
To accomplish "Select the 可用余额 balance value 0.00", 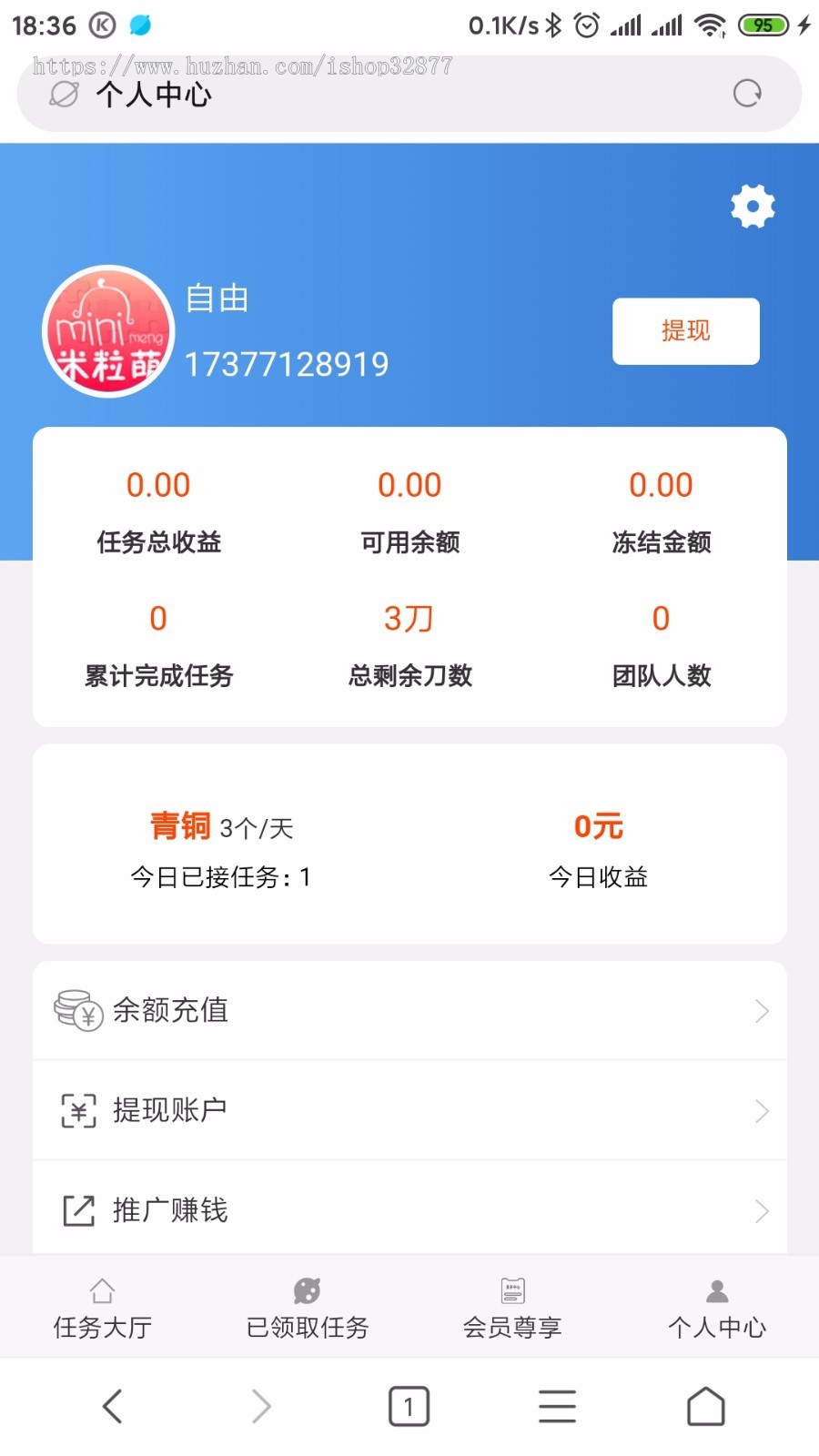I will tap(409, 485).
